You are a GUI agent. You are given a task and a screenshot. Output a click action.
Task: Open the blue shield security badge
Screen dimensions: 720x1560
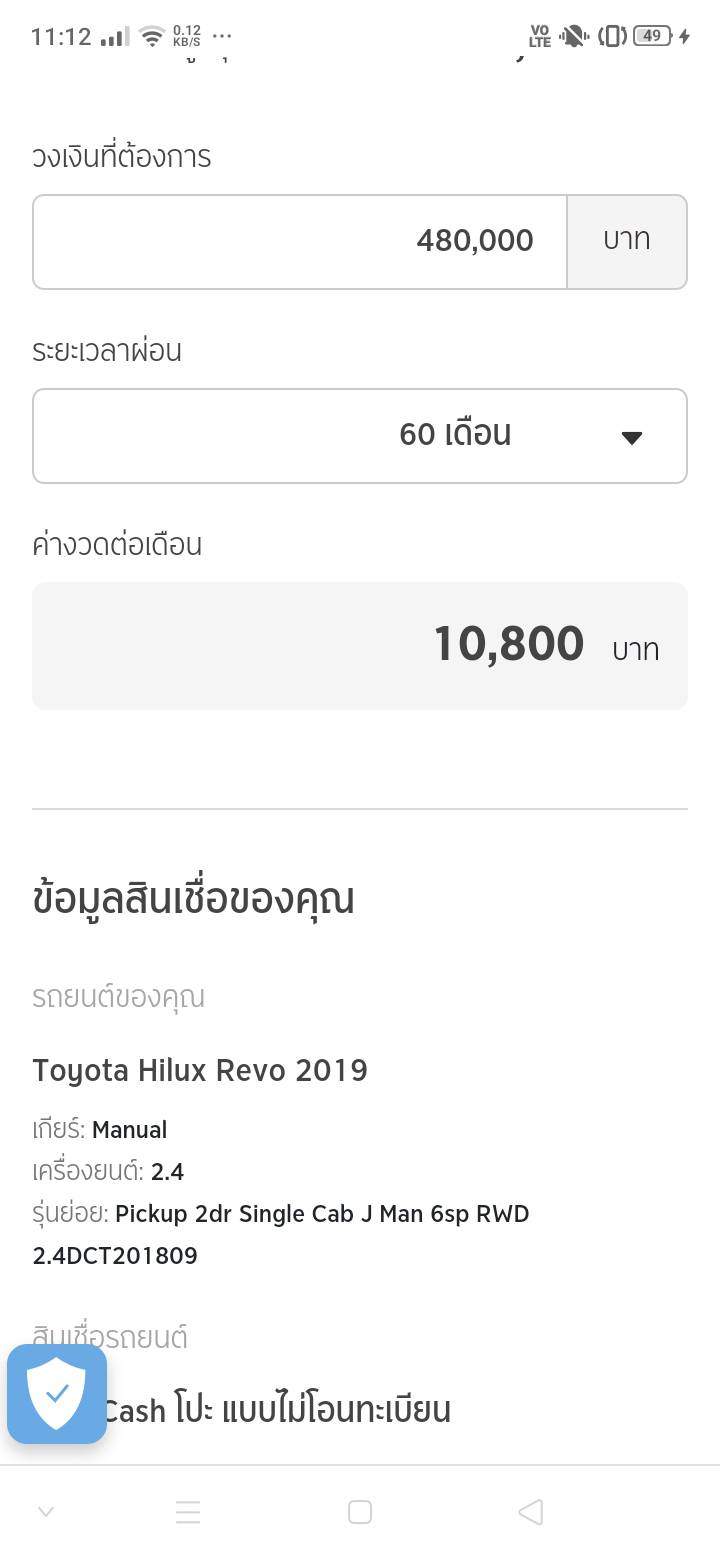57,1393
